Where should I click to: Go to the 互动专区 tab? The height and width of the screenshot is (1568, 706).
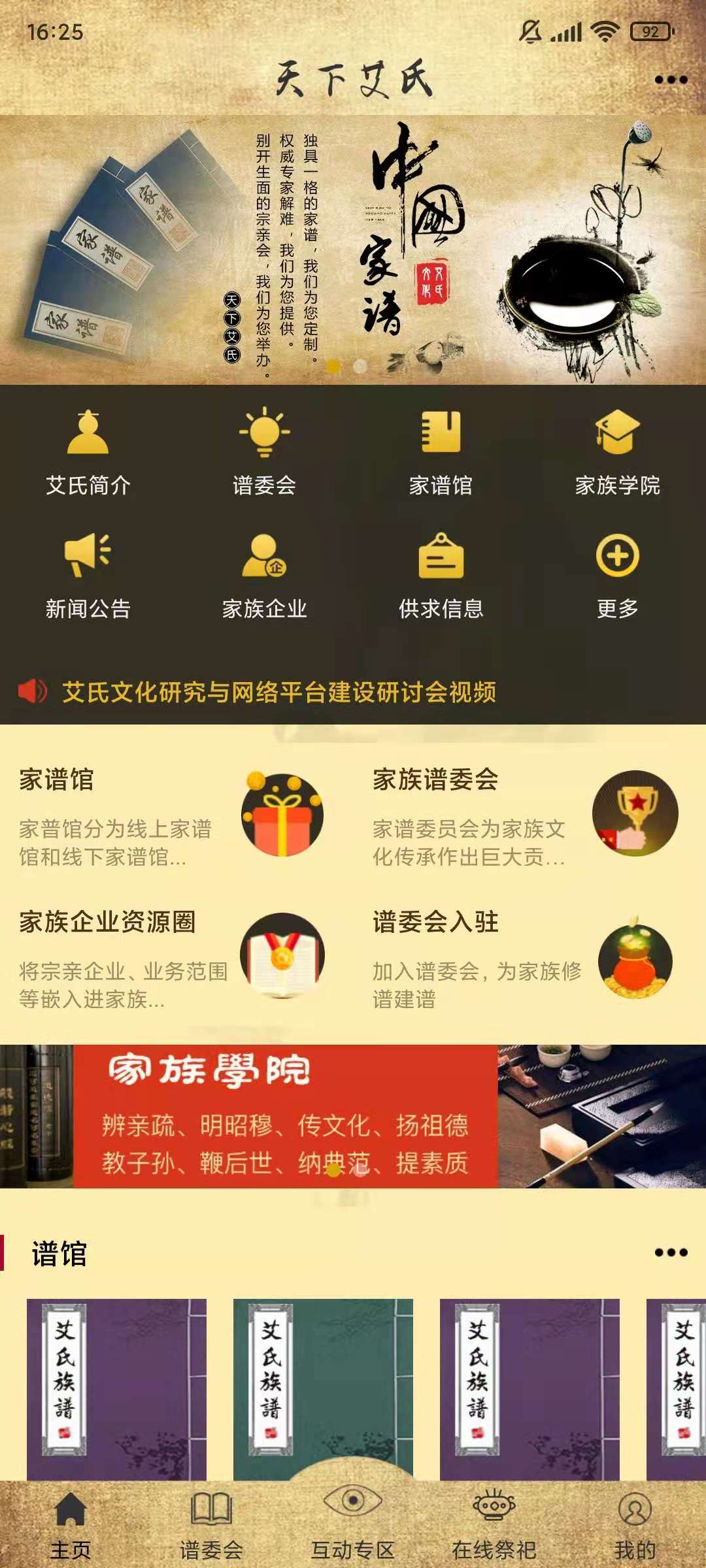click(x=353, y=1524)
